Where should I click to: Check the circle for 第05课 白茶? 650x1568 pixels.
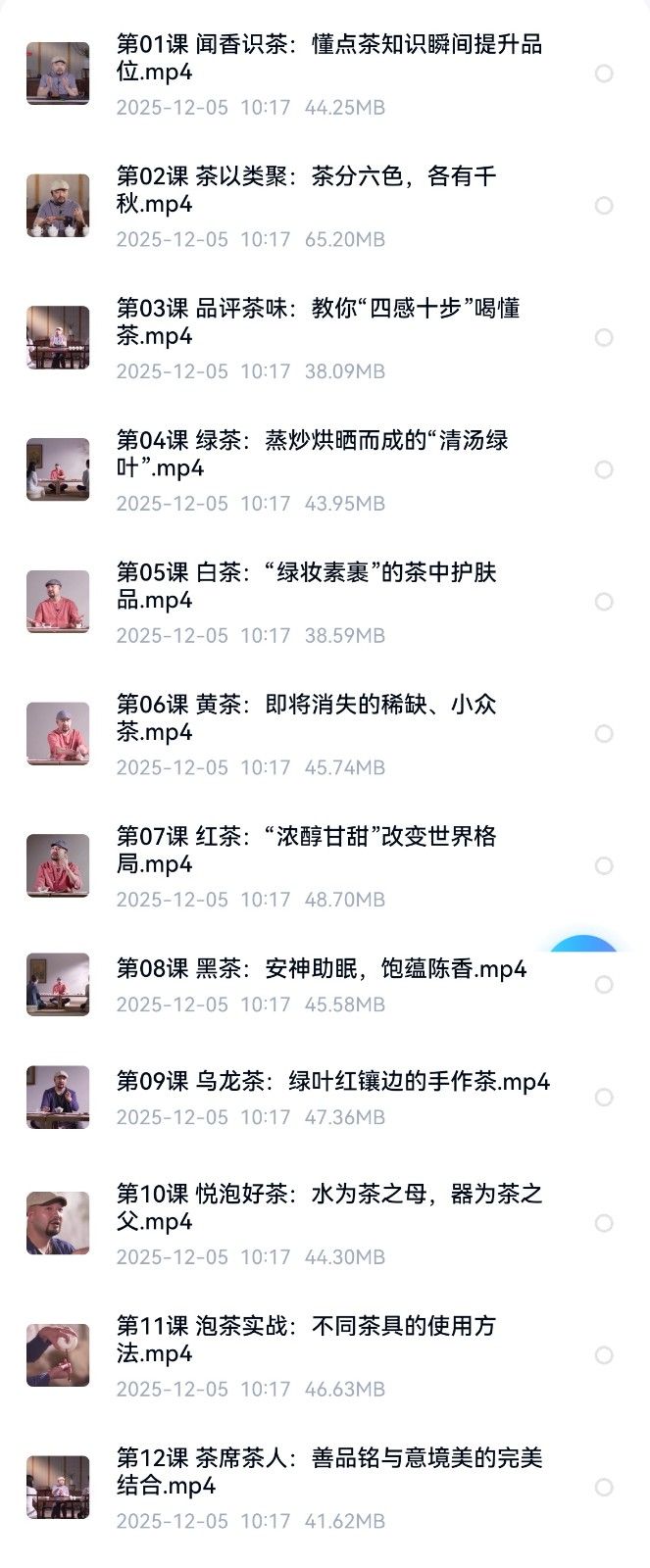point(604,602)
